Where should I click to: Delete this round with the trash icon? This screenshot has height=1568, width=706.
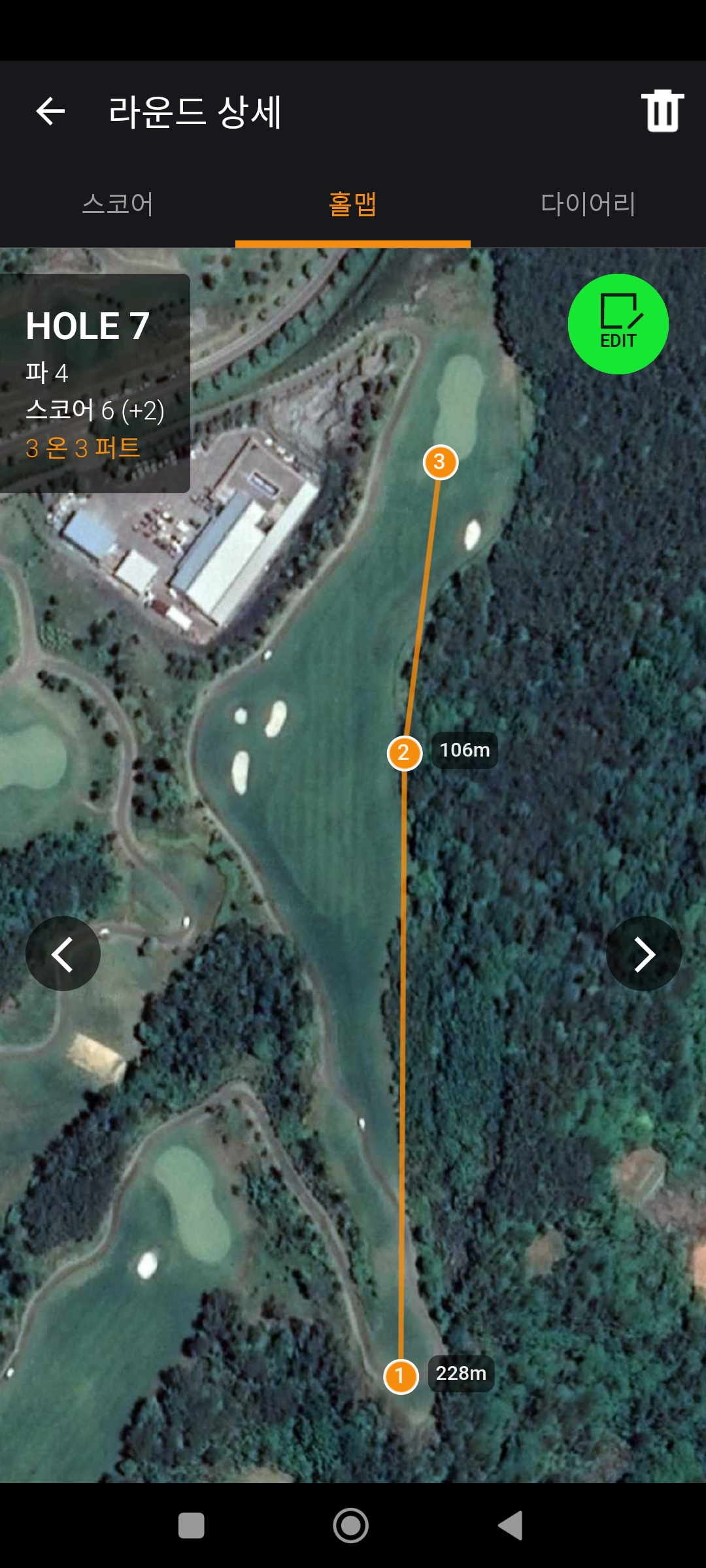tap(662, 111)
